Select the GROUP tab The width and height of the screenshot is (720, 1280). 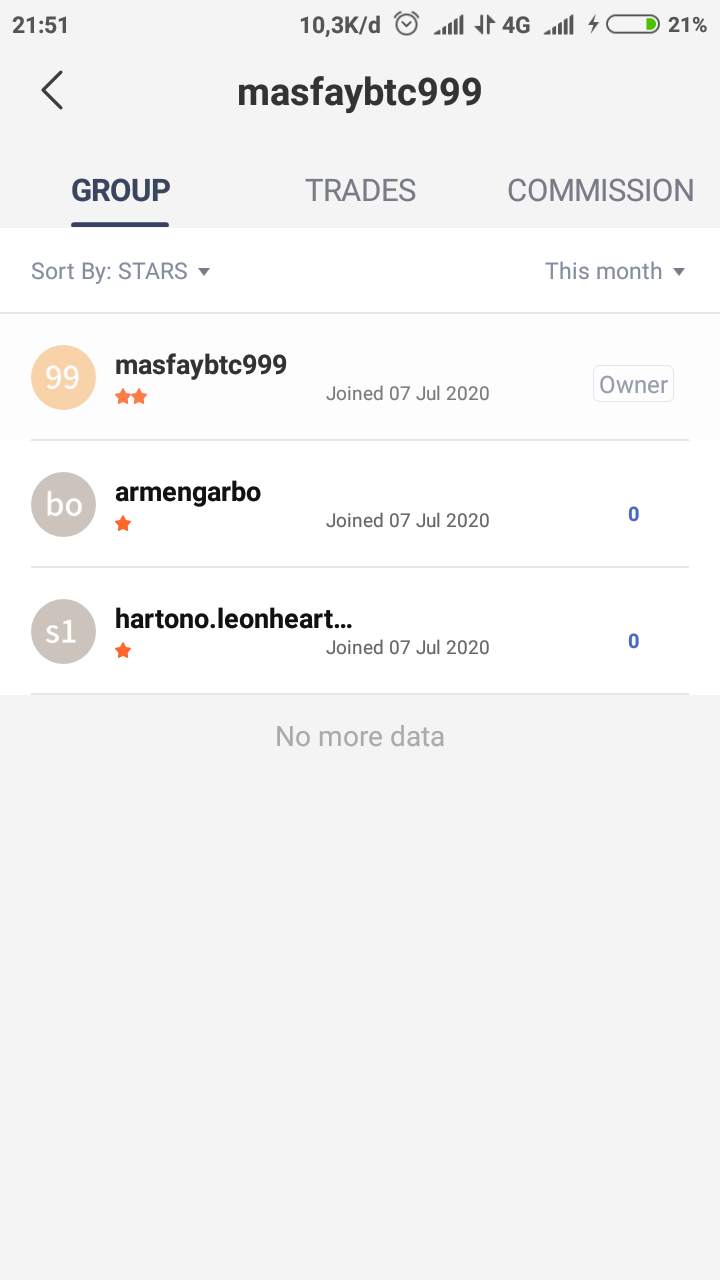pos(120,190)
